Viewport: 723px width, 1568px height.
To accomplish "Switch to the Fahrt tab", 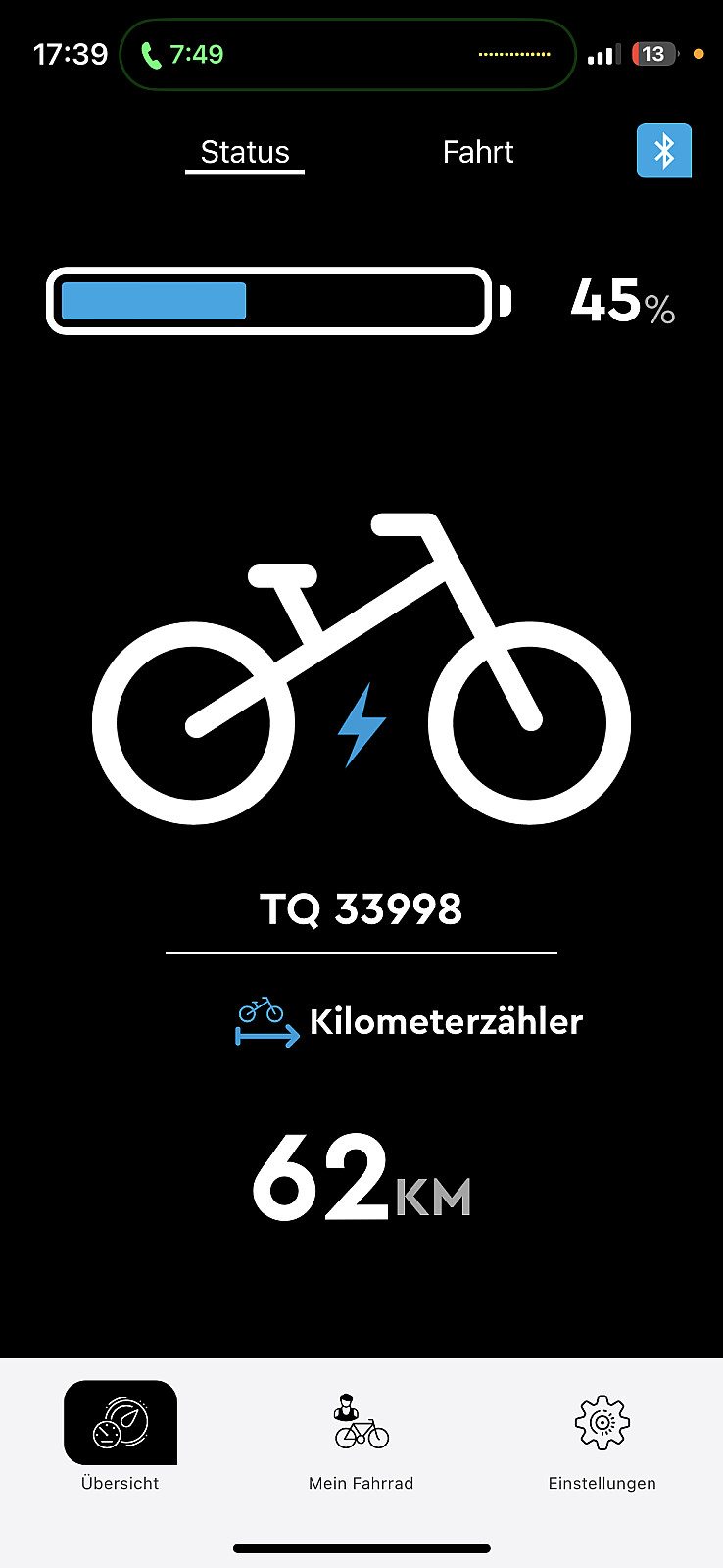I will (x=478, y=152).
